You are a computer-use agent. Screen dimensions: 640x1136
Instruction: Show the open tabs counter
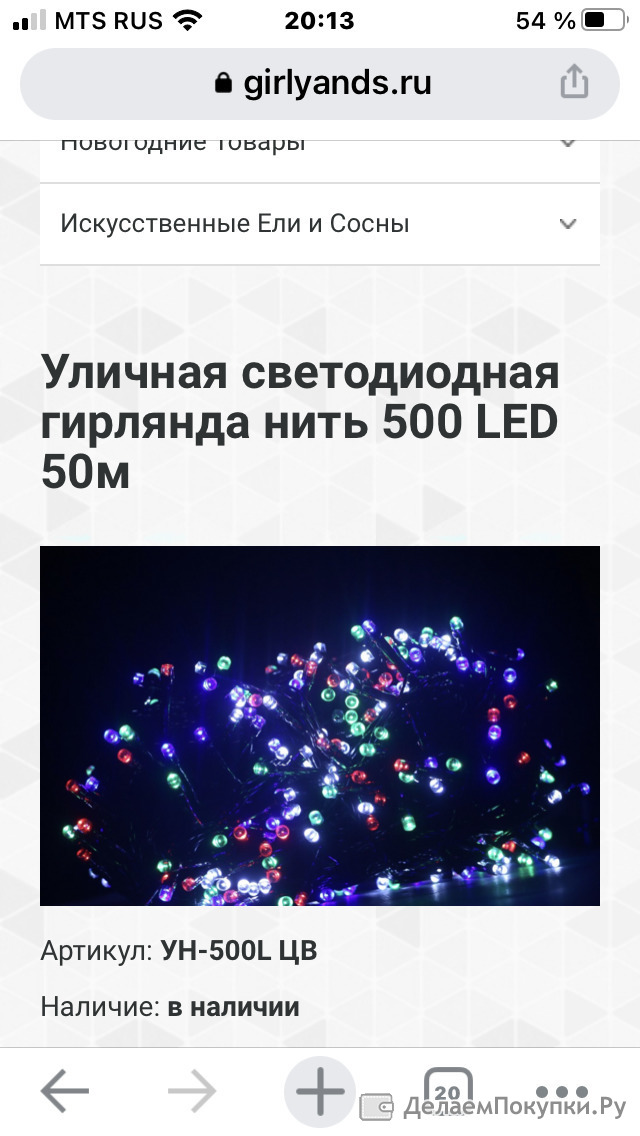point(448,1090)
